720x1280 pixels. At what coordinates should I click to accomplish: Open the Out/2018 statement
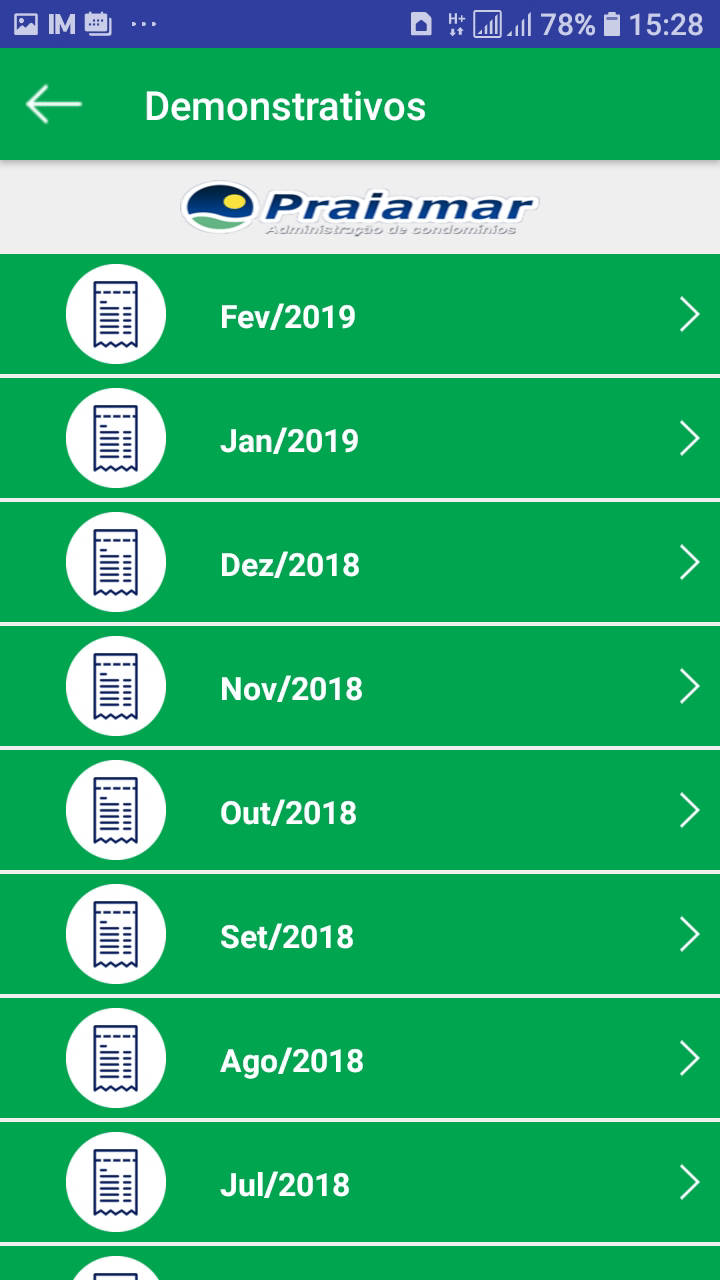[x=360, y=810]
